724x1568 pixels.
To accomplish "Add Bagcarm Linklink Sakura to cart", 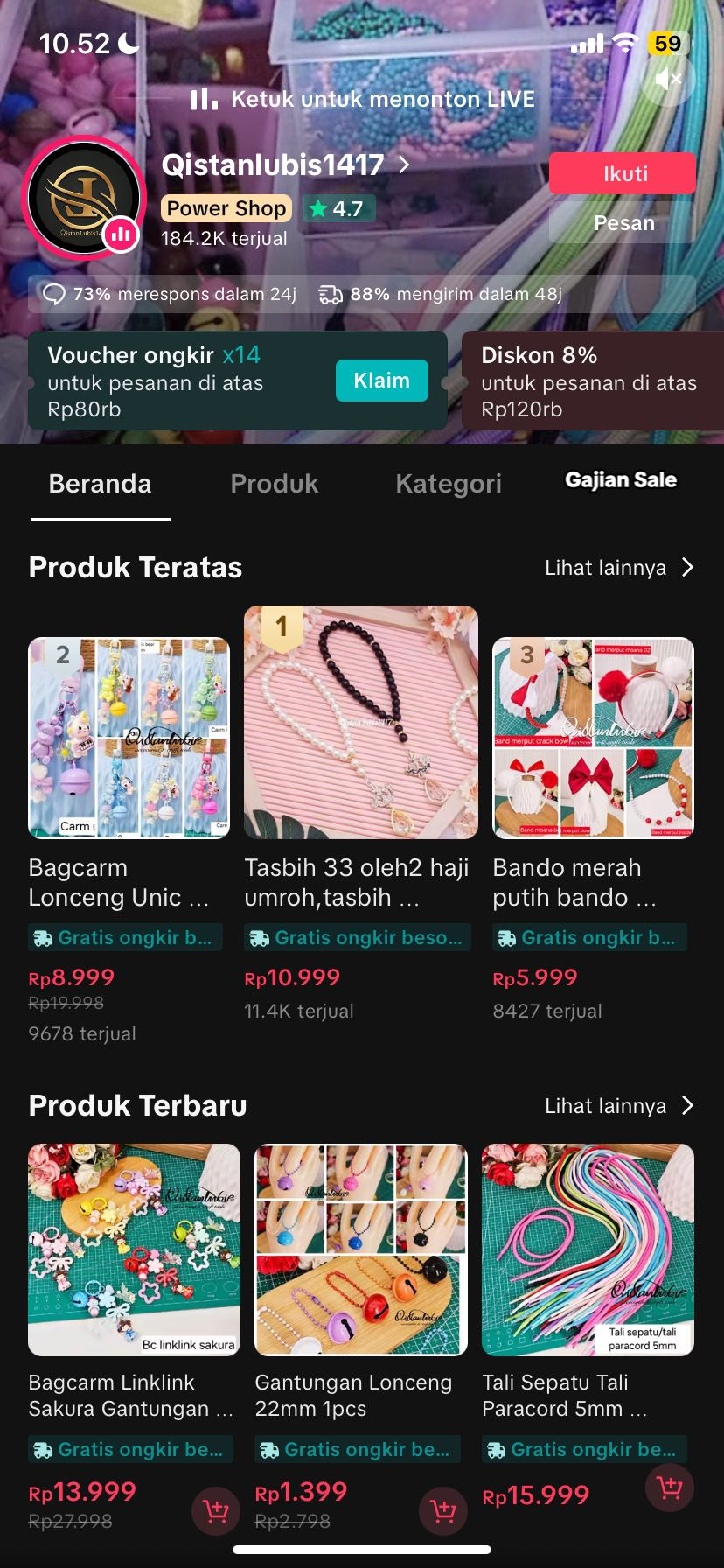I will pos(215,1510).
